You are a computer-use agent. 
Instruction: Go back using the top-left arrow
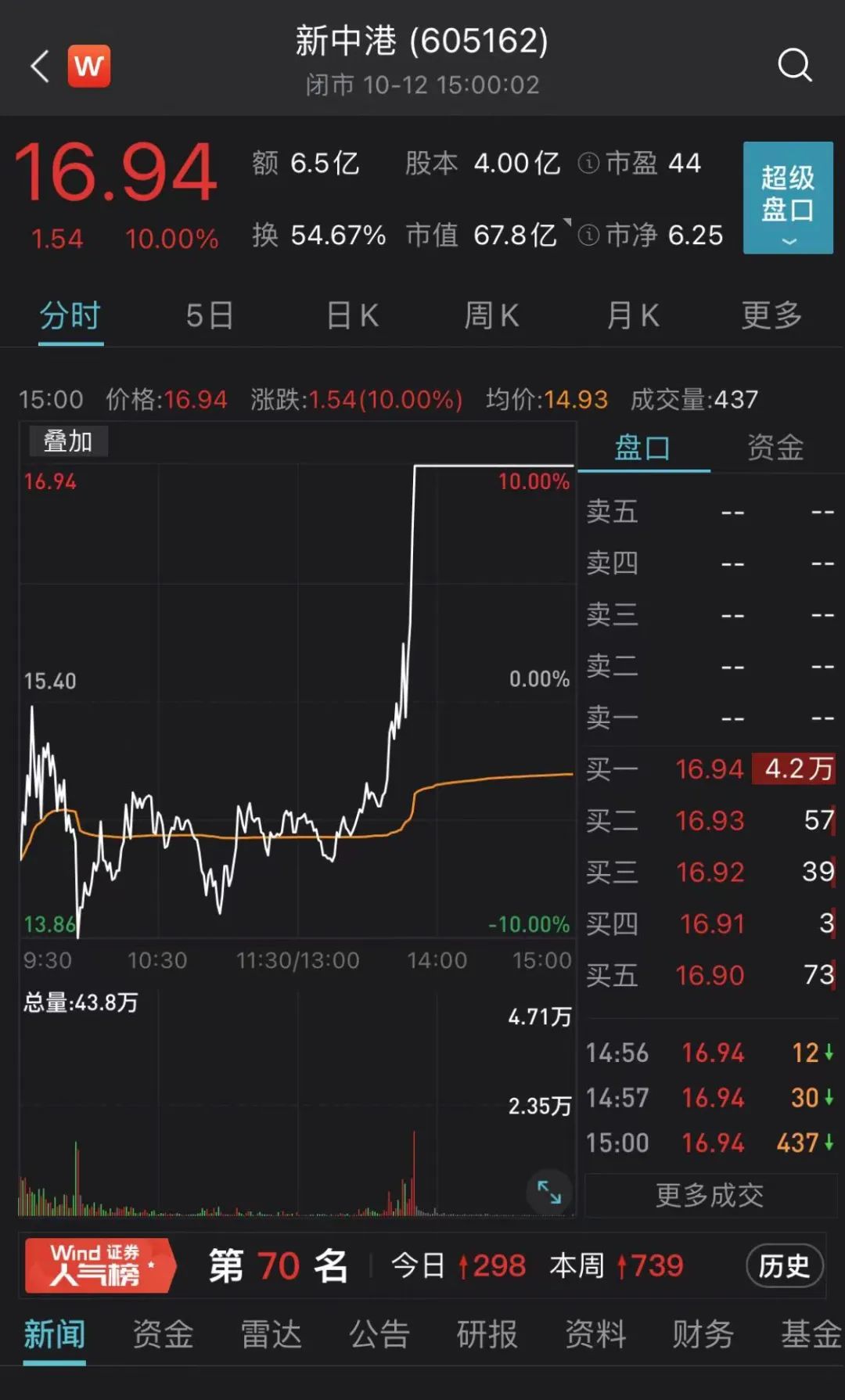(41, 66)
